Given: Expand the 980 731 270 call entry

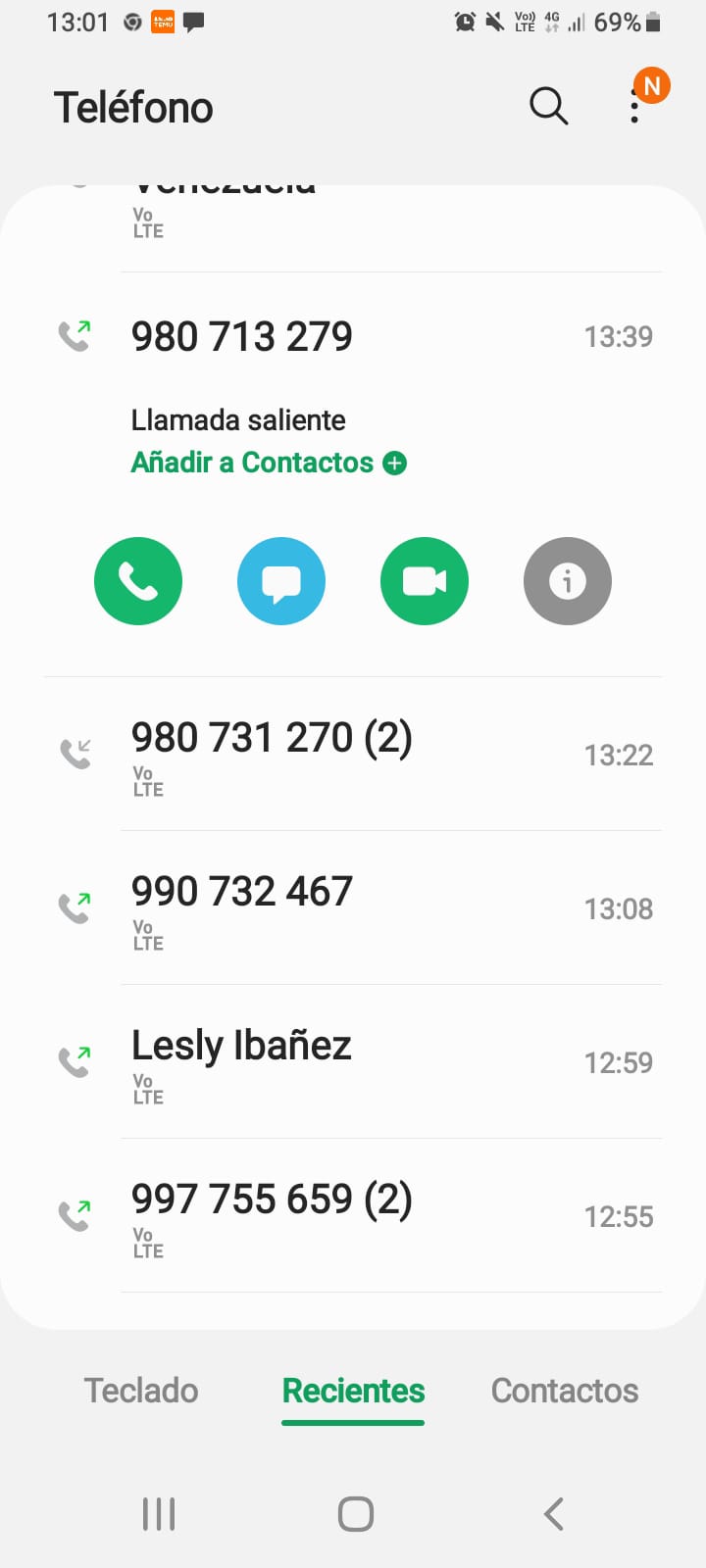Looking at the screenshot, I should [x=353, y=755].
